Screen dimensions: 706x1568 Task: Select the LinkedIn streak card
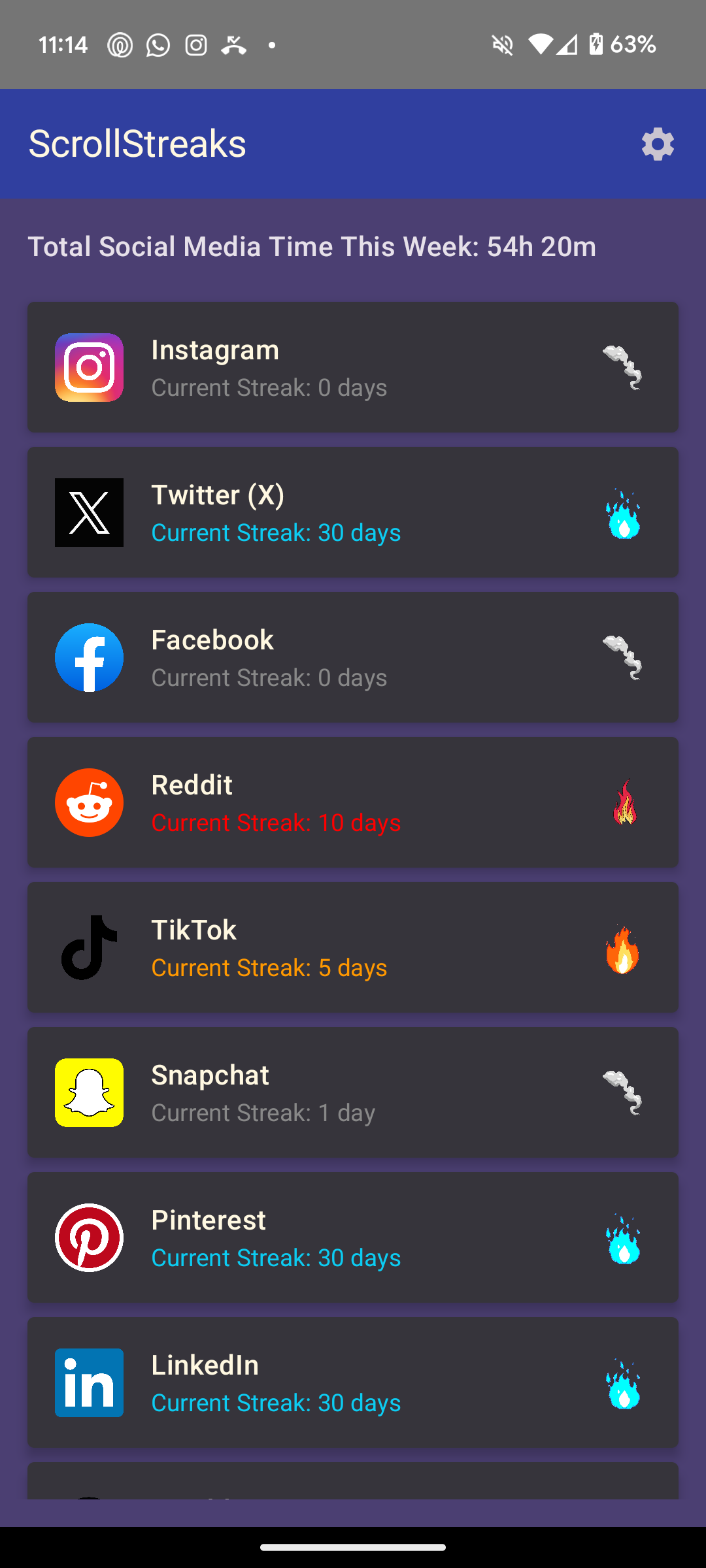tap(353, 1382)
